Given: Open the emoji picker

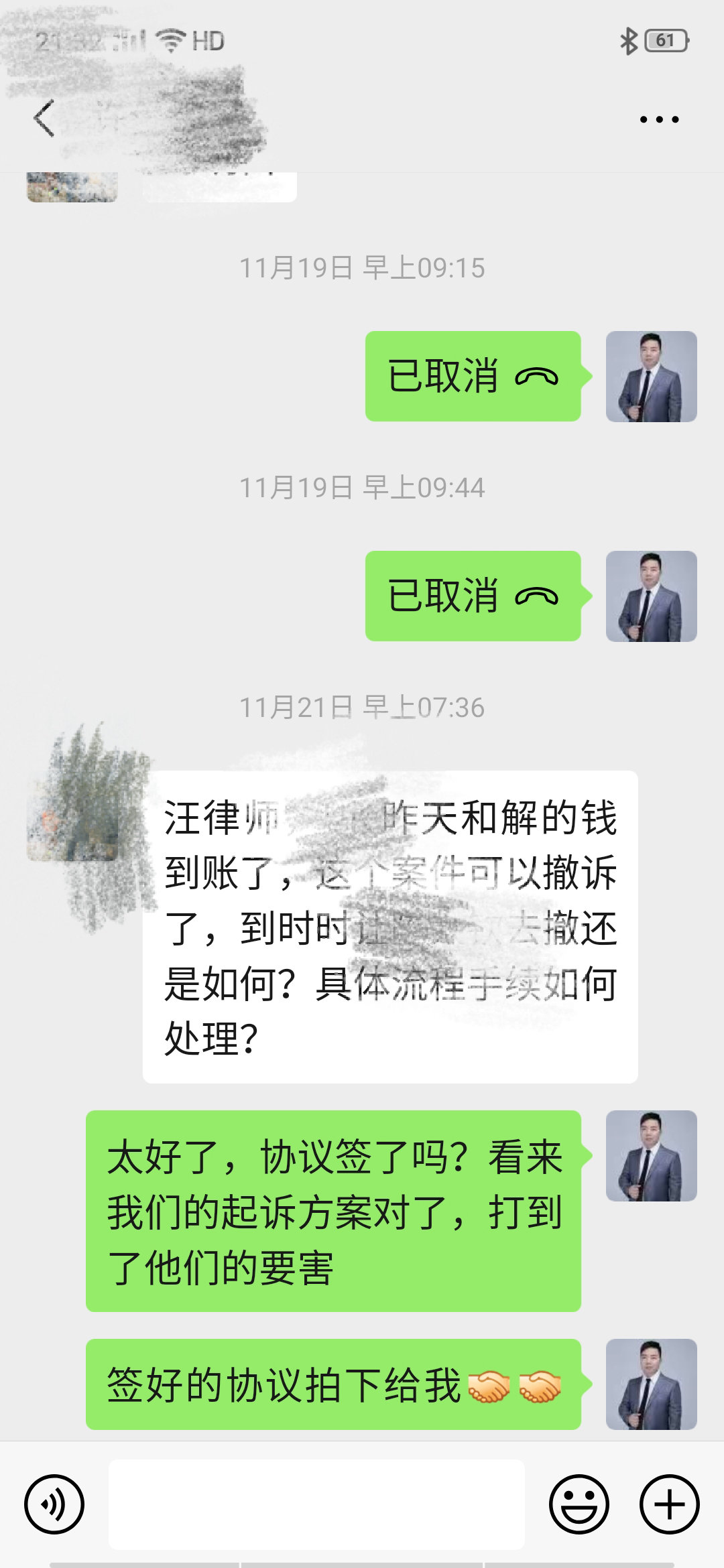Looking at the screenshot, I should tap(579, 1504).
